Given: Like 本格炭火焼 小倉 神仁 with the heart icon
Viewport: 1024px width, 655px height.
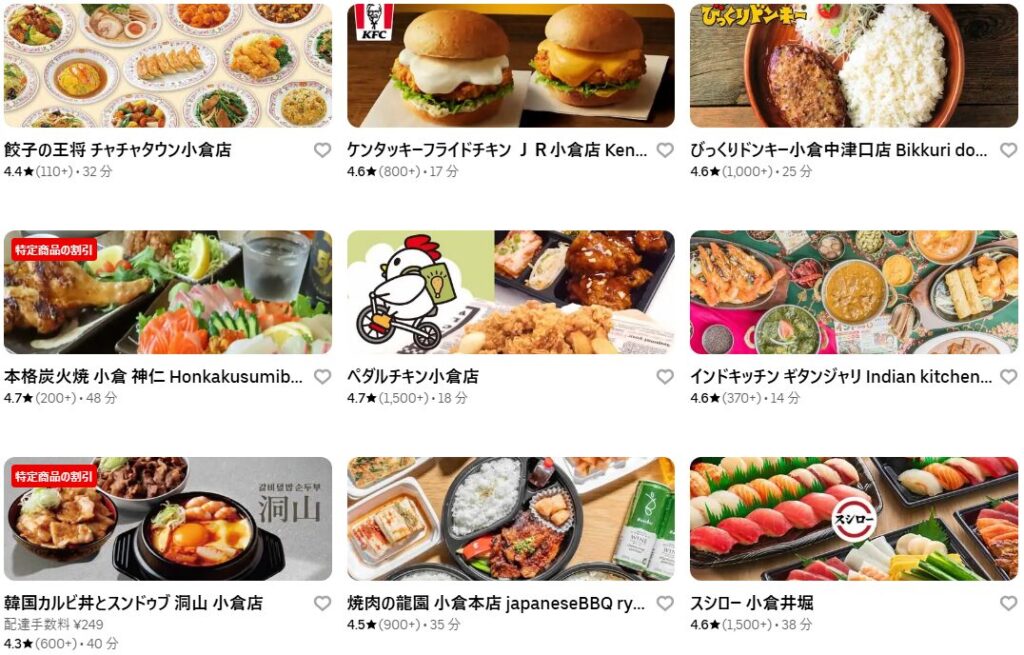Looking at the screenshot, I should [322, 377].
